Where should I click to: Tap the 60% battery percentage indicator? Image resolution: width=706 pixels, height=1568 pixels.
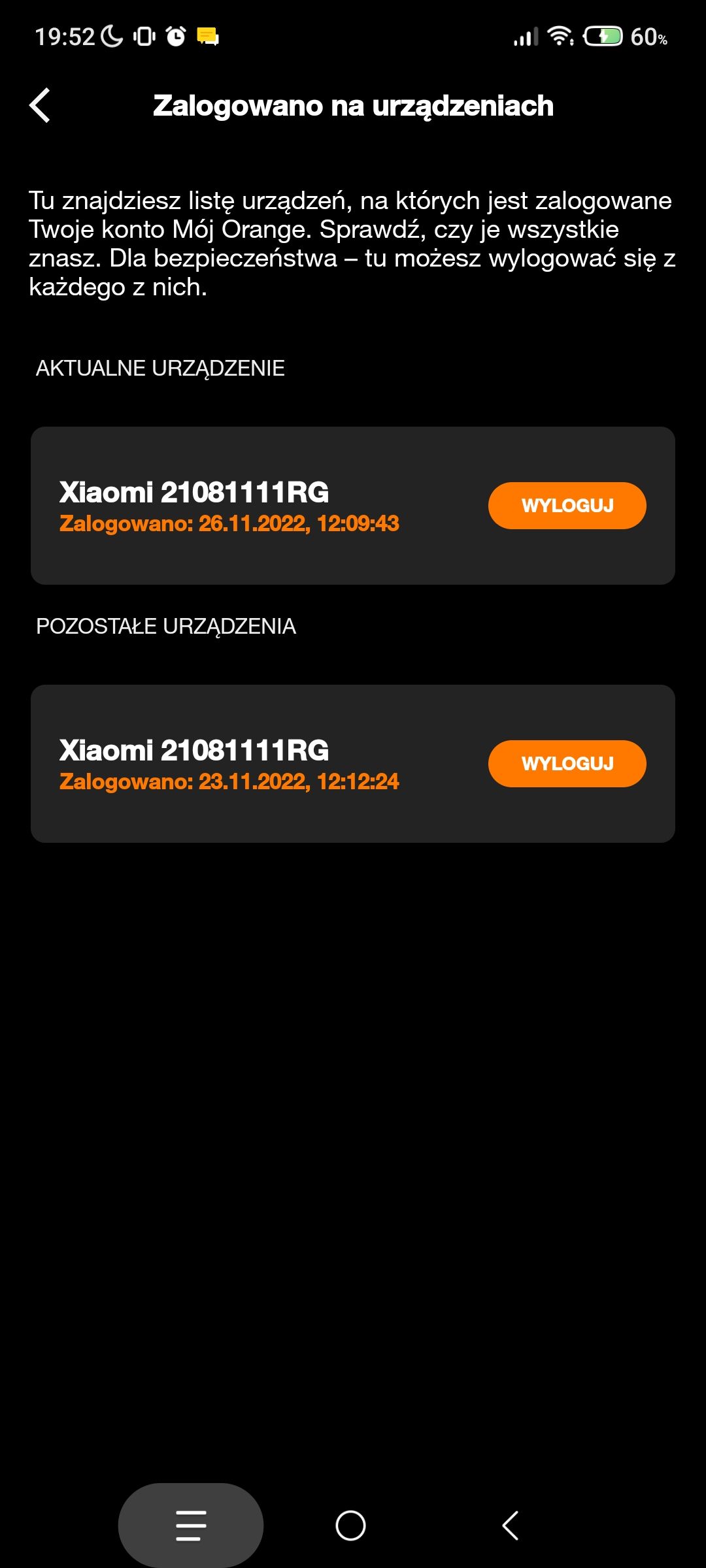pos(648,38)
